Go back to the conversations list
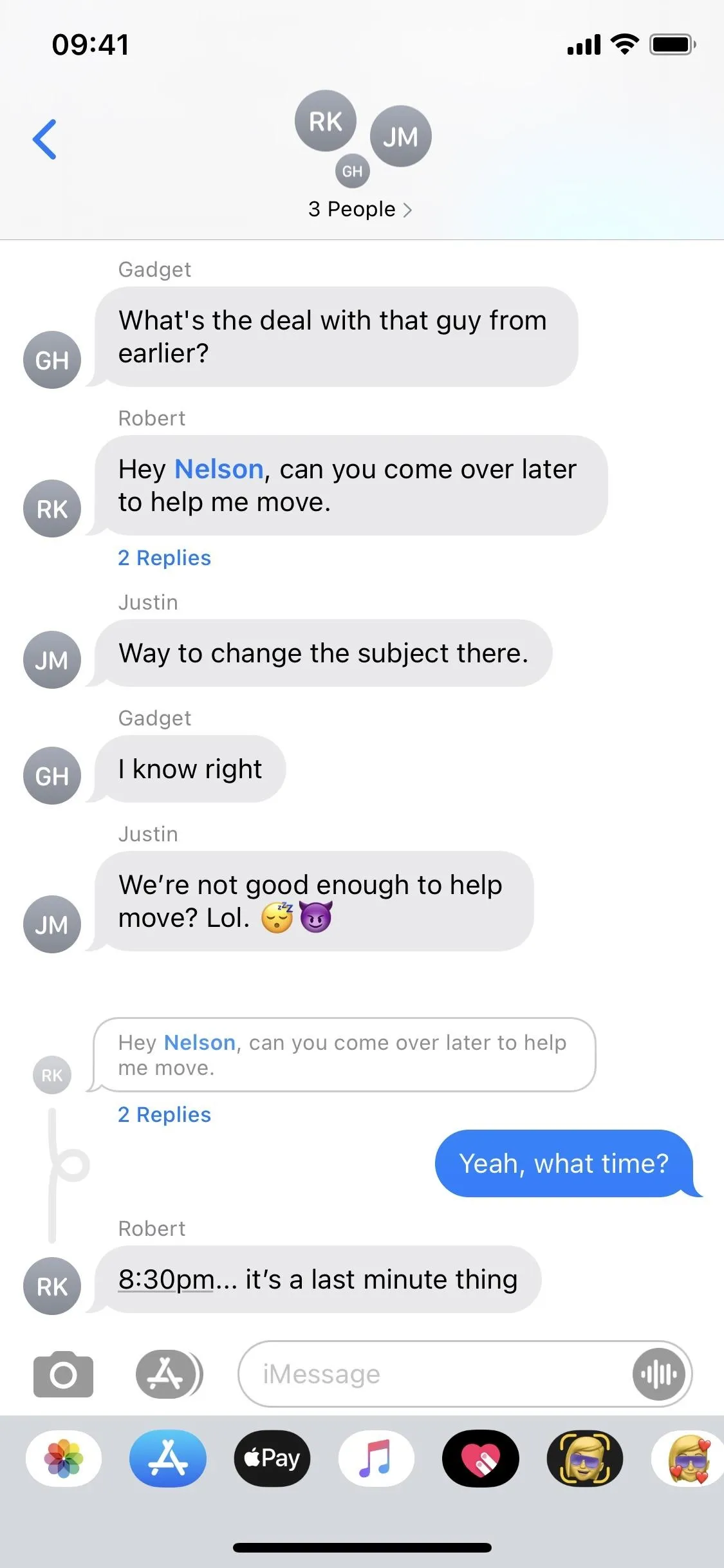This screenshot has height=1568, width=724. 45,139
